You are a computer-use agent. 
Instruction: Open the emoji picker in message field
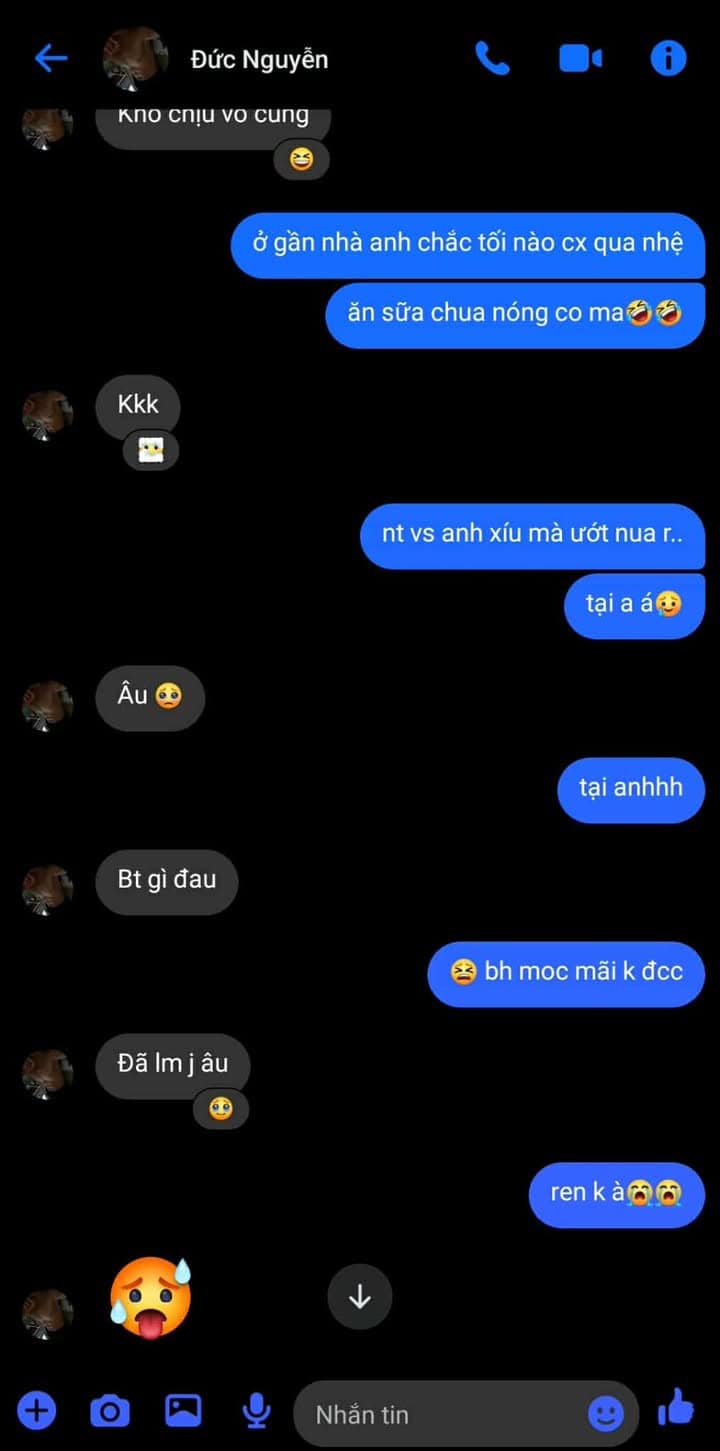tap(605, 1413)
